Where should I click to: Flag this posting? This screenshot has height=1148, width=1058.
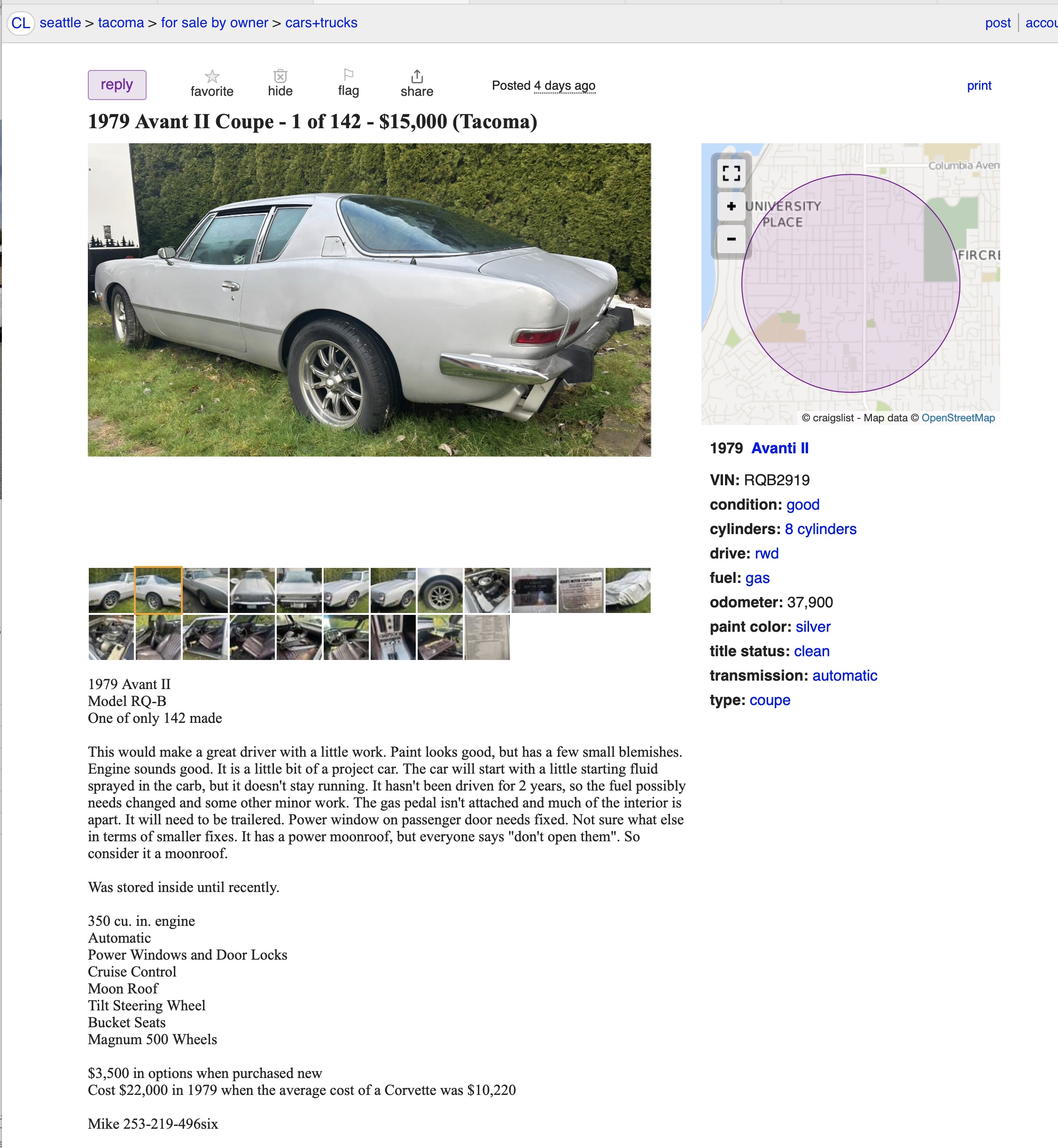(x=348, y=84)
